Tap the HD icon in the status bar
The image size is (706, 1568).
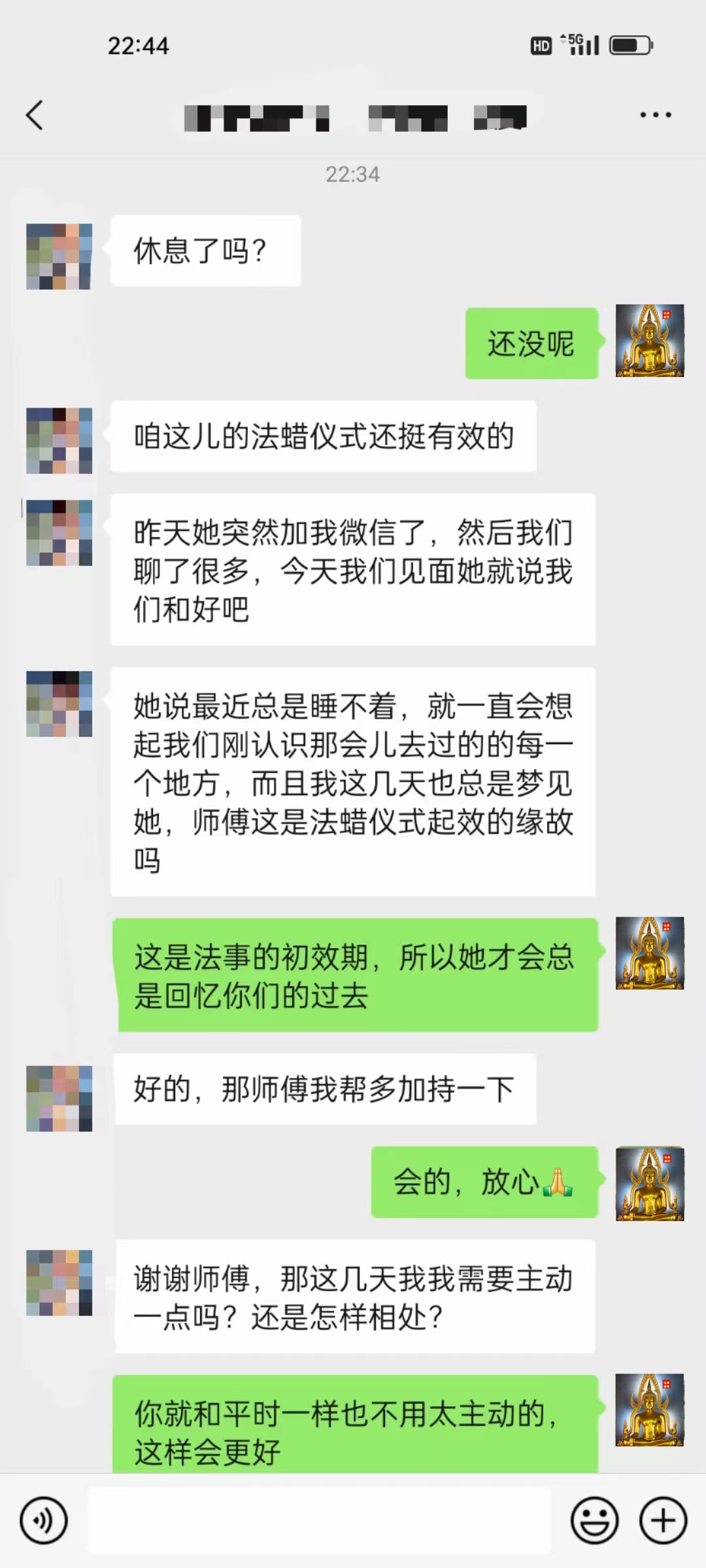(x=540, y=44)
